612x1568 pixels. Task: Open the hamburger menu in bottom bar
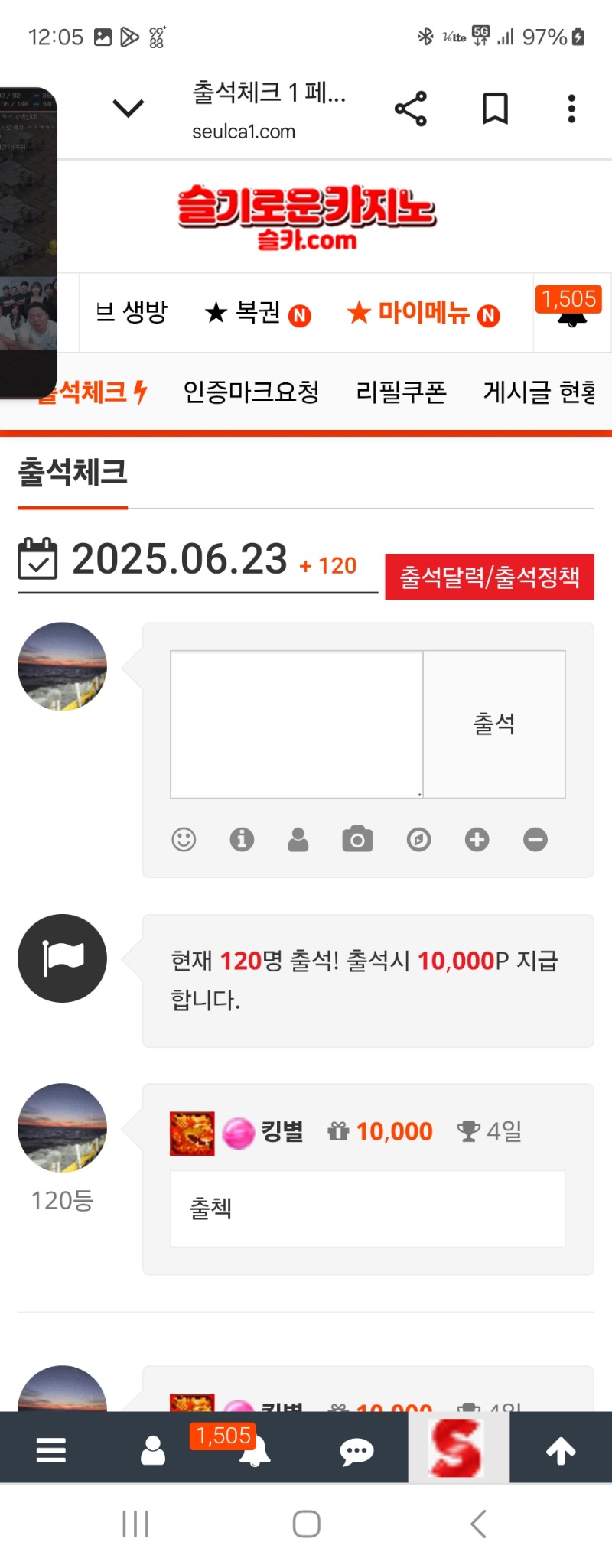coord(51,1450)
